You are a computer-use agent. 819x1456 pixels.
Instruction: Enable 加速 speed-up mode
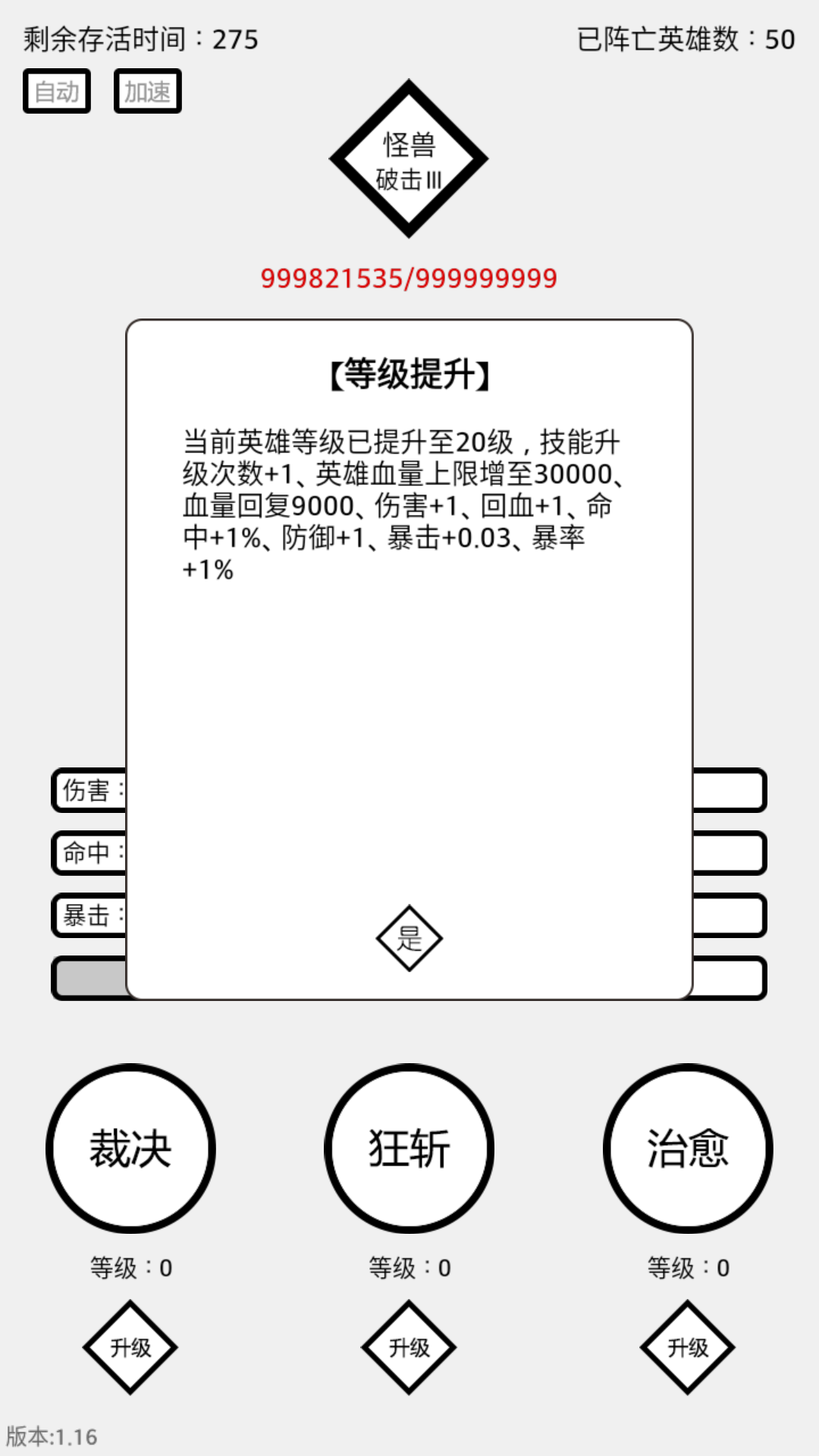tap(147, 91)
